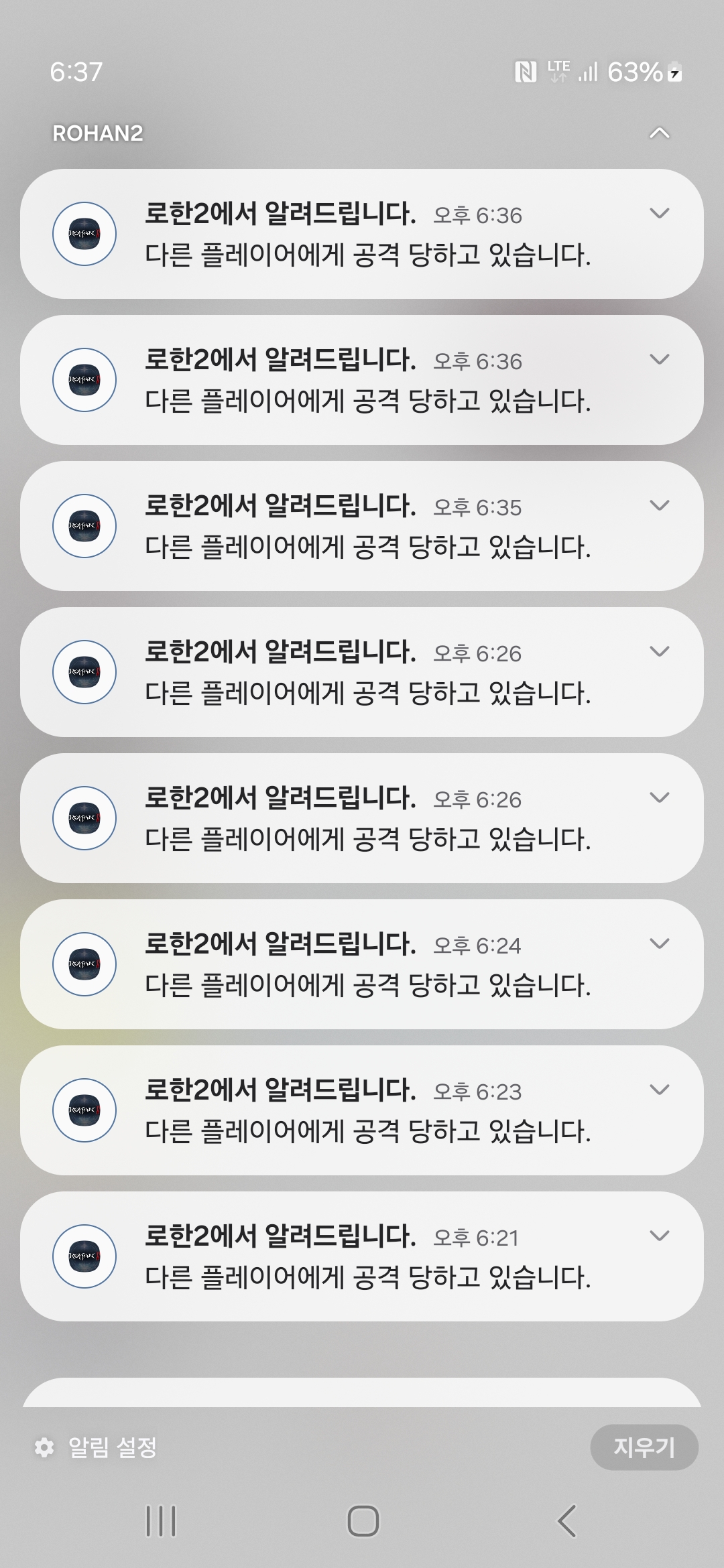
Task: Open 알림 설정 notification settings
Action: pos(97,1447)
